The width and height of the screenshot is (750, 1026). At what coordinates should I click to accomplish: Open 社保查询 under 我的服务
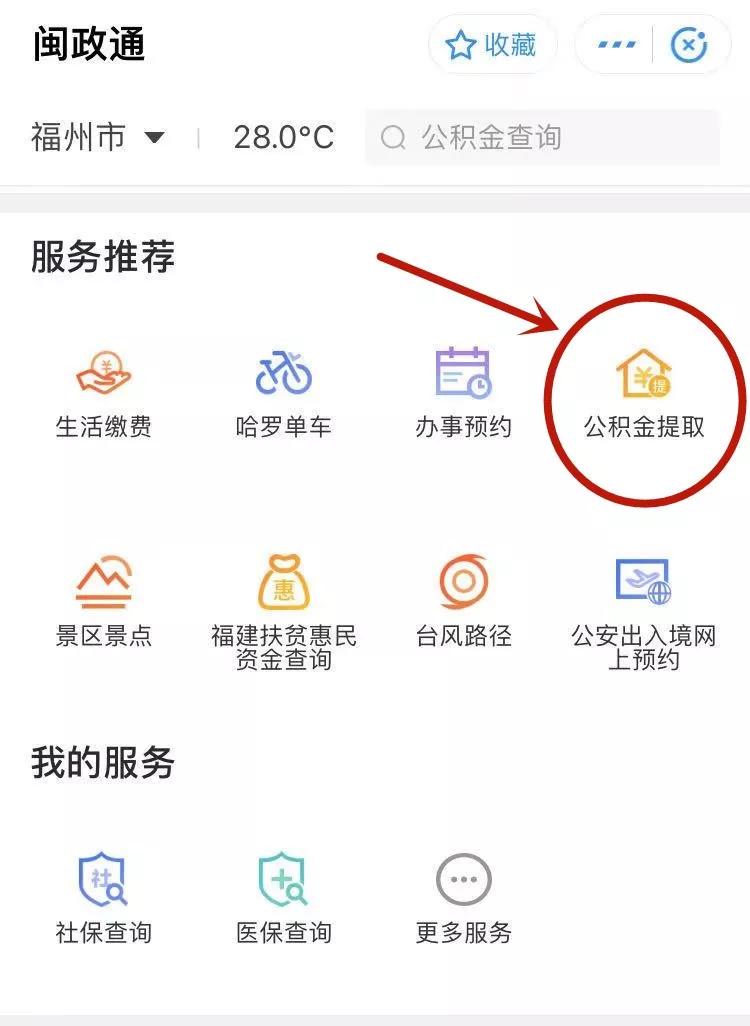pyautogui.click(x=104, y=898)
